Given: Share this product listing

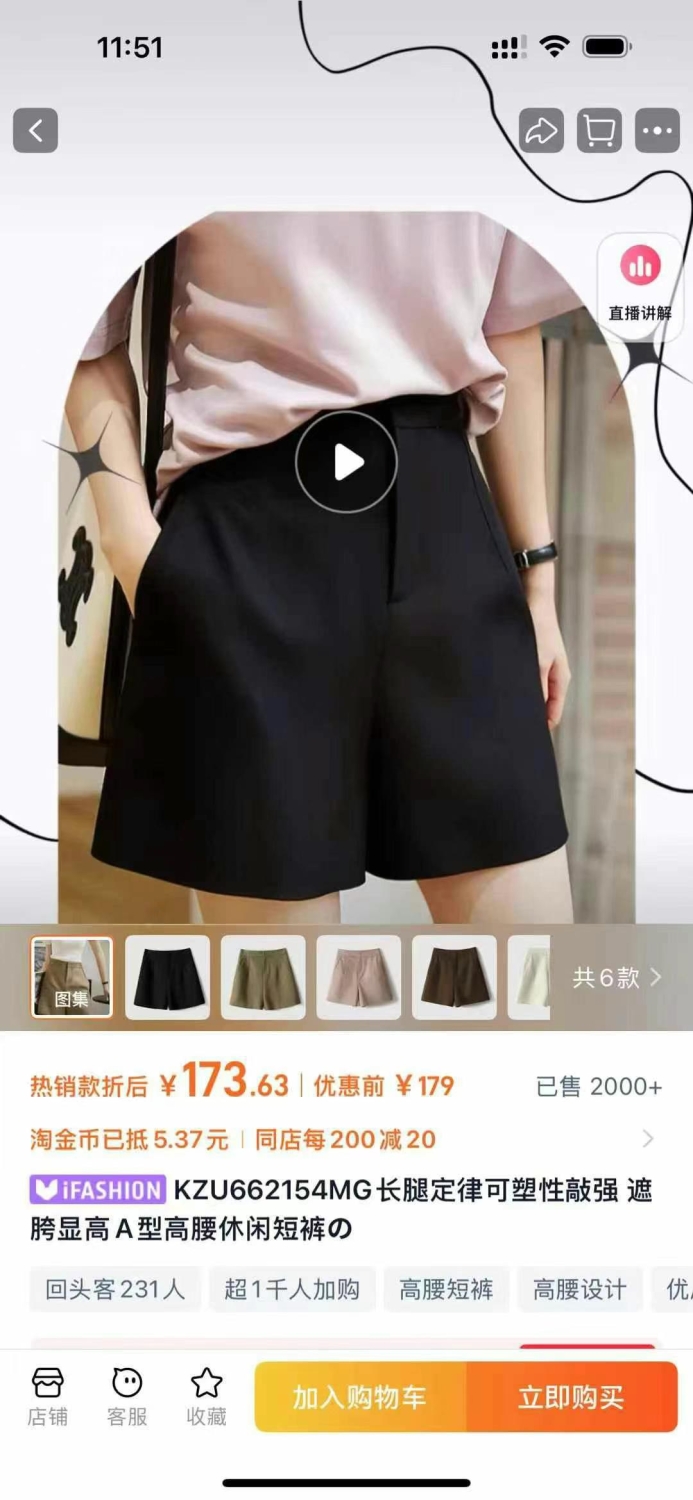Looking at the screenshot, I should tap(541, 131).
